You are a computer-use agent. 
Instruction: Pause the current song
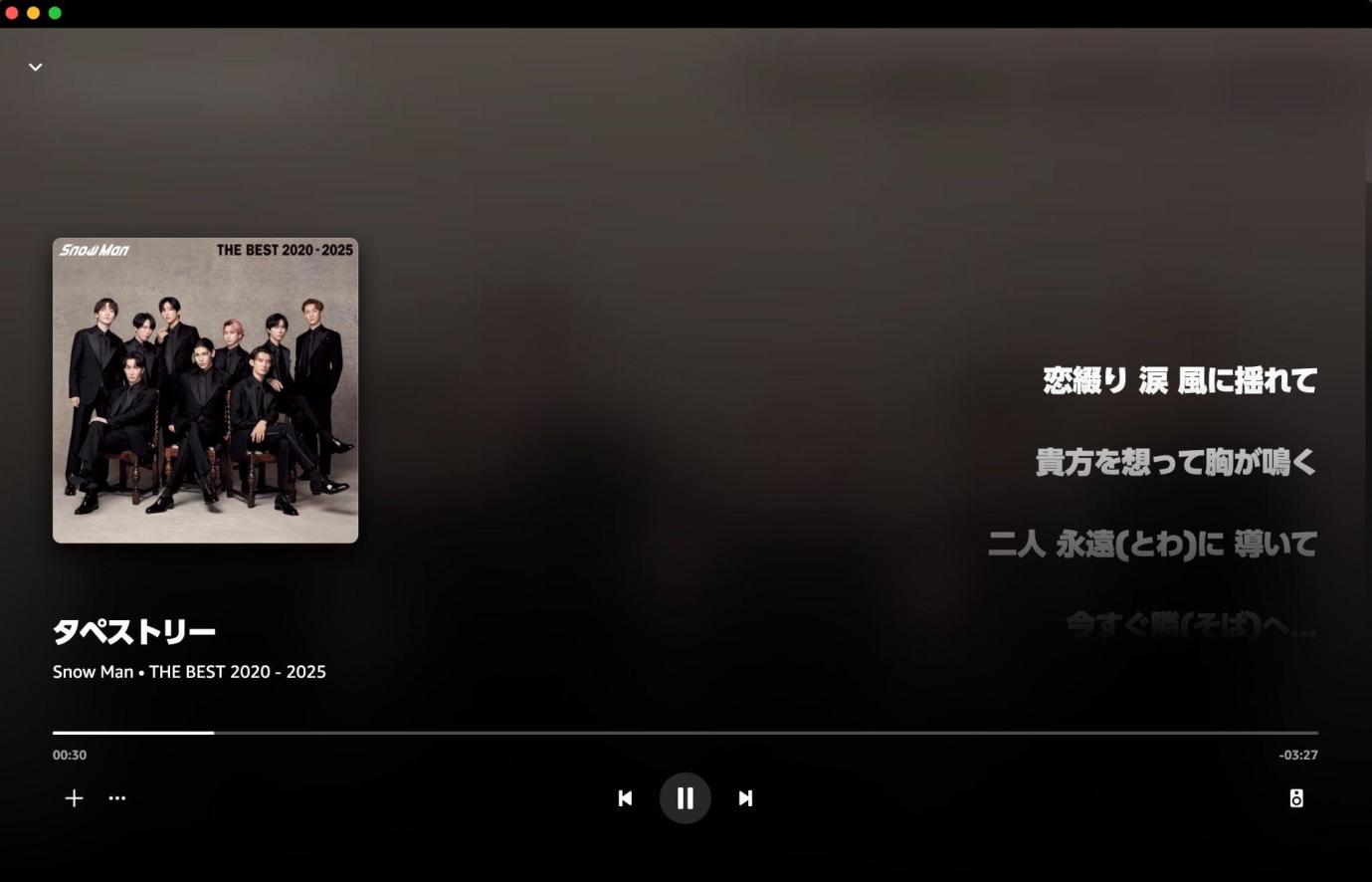click(685, 798)
